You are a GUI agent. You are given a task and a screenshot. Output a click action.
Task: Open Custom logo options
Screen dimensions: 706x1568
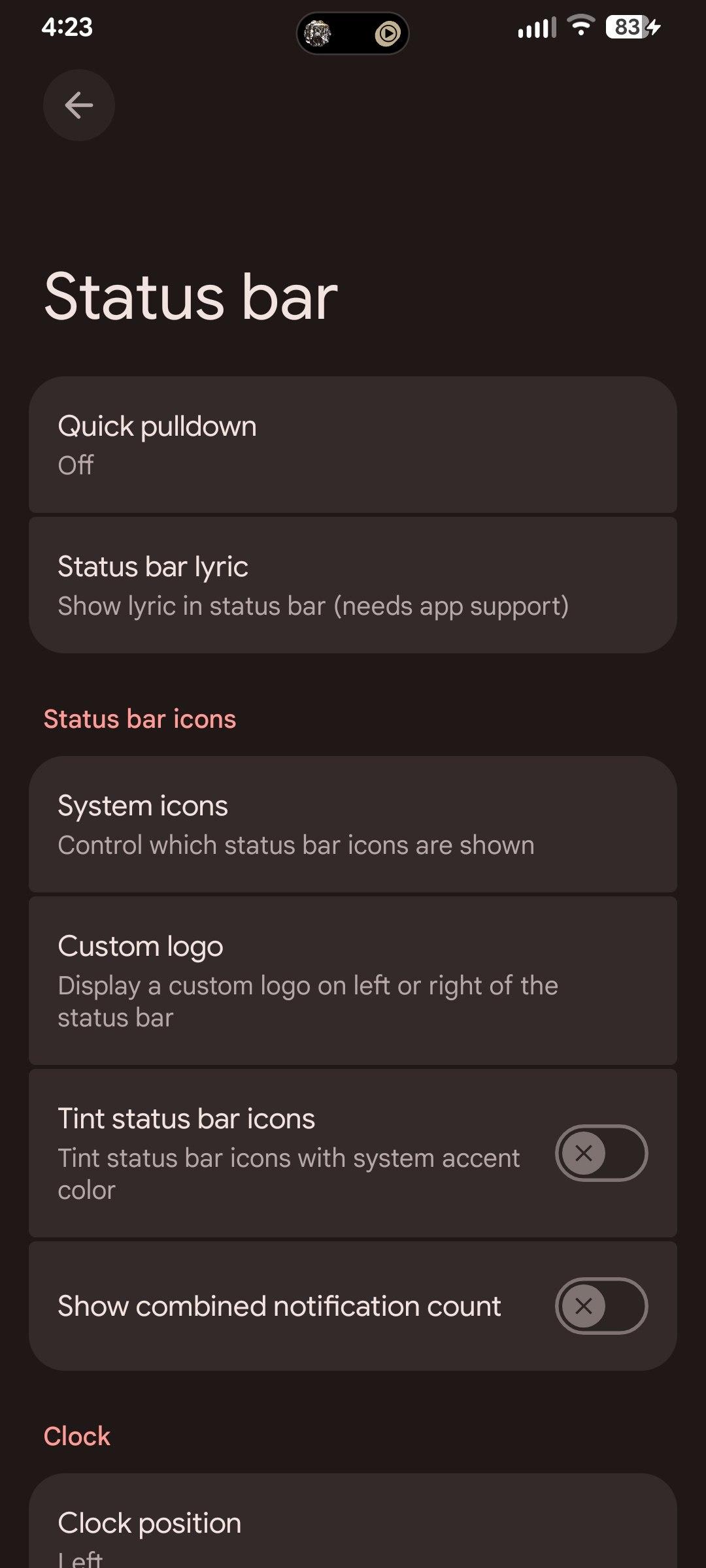[353, 980]
